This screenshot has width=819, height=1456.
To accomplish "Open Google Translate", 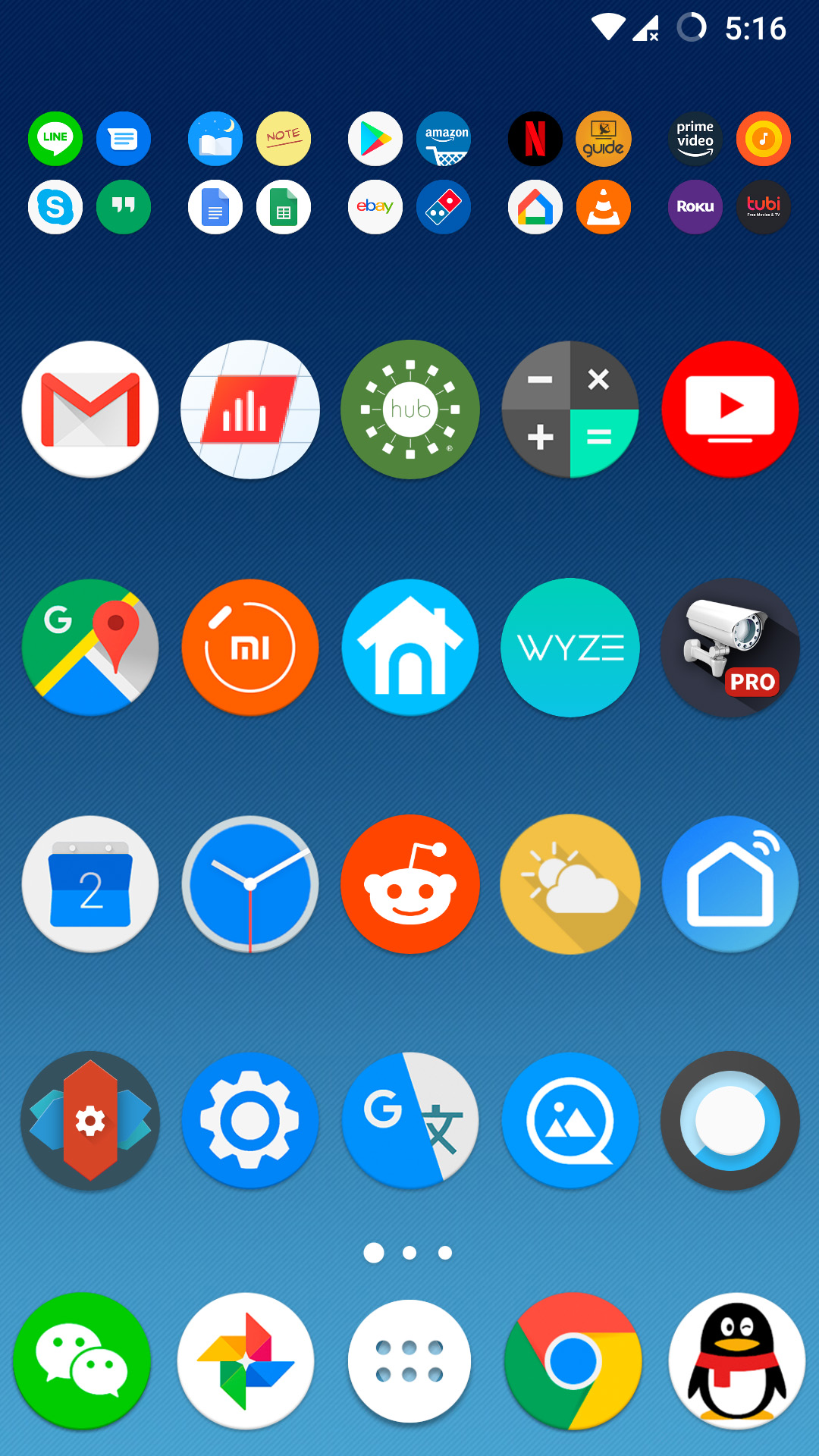I will click(410, 1121).
